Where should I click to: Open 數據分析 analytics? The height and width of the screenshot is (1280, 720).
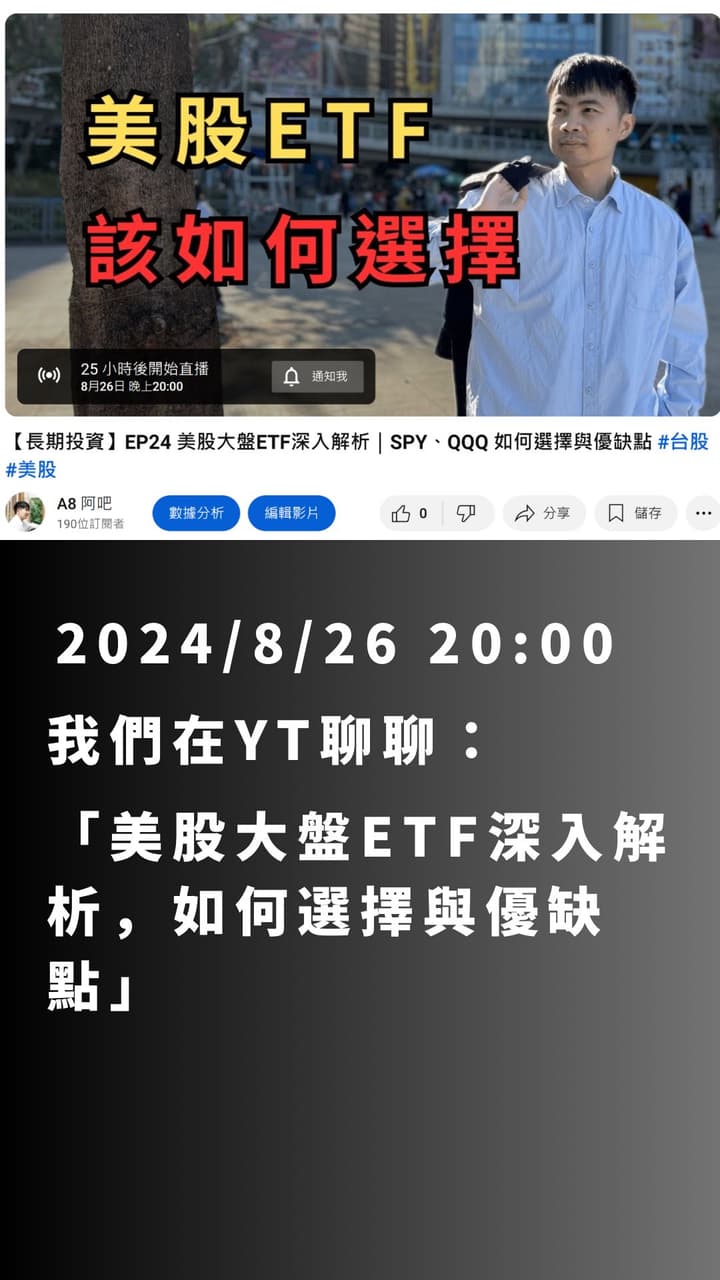tap(195, 512)
